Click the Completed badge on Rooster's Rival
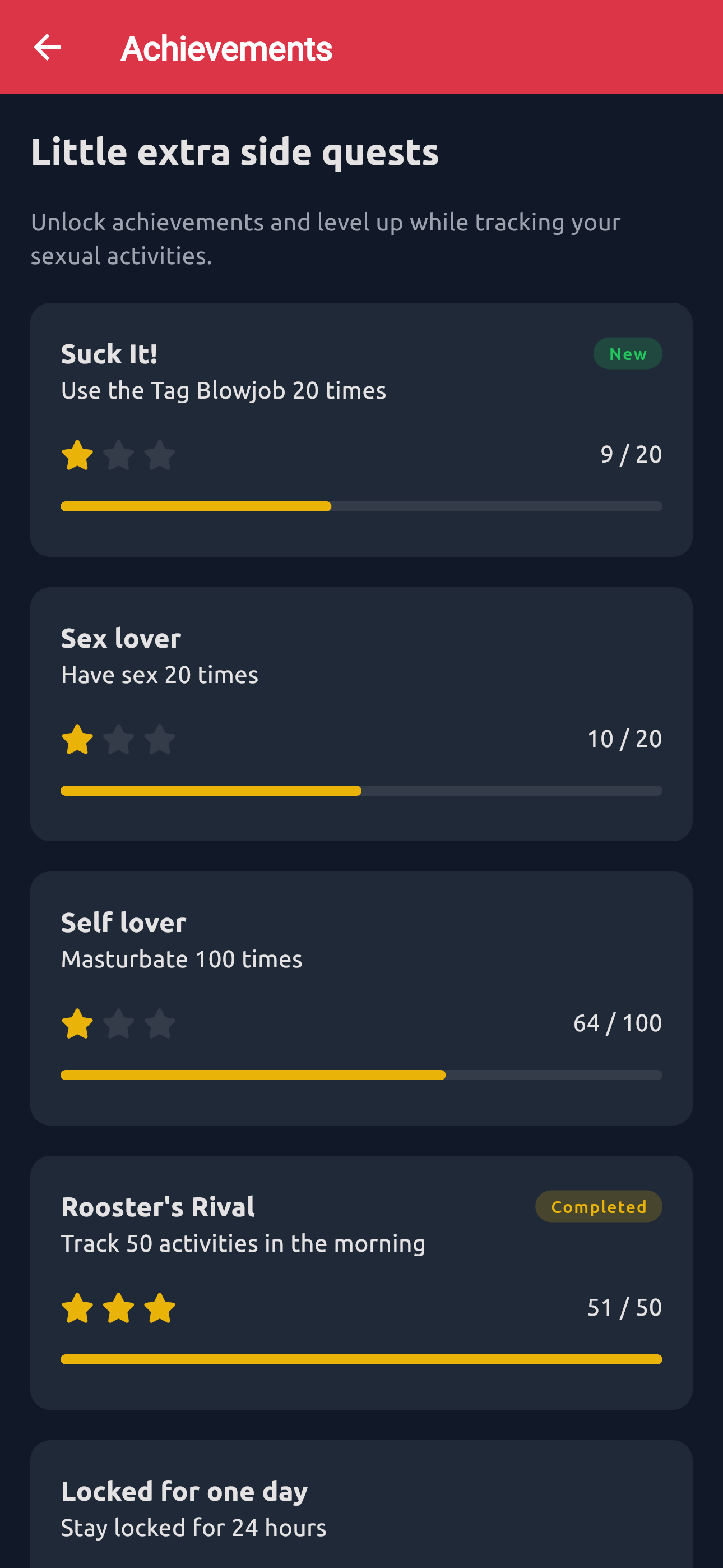 click(598, 1206)
